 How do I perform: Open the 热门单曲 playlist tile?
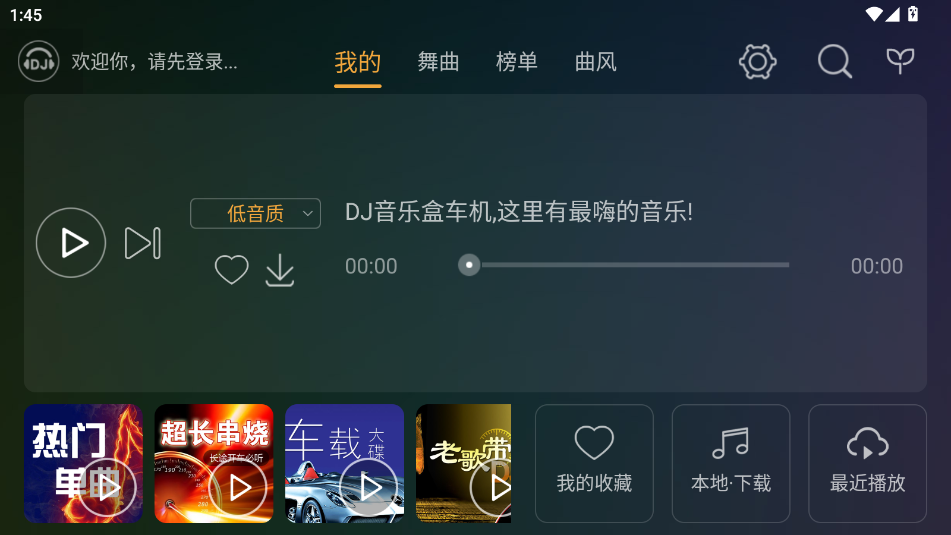click(x=83, y=463)
